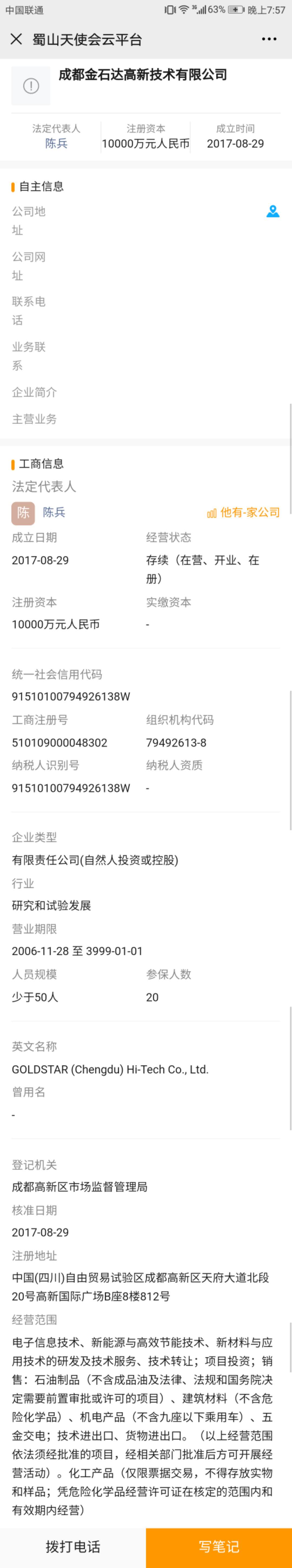
Task: Open legal representative 陈兵 in header
Action: 56,144
